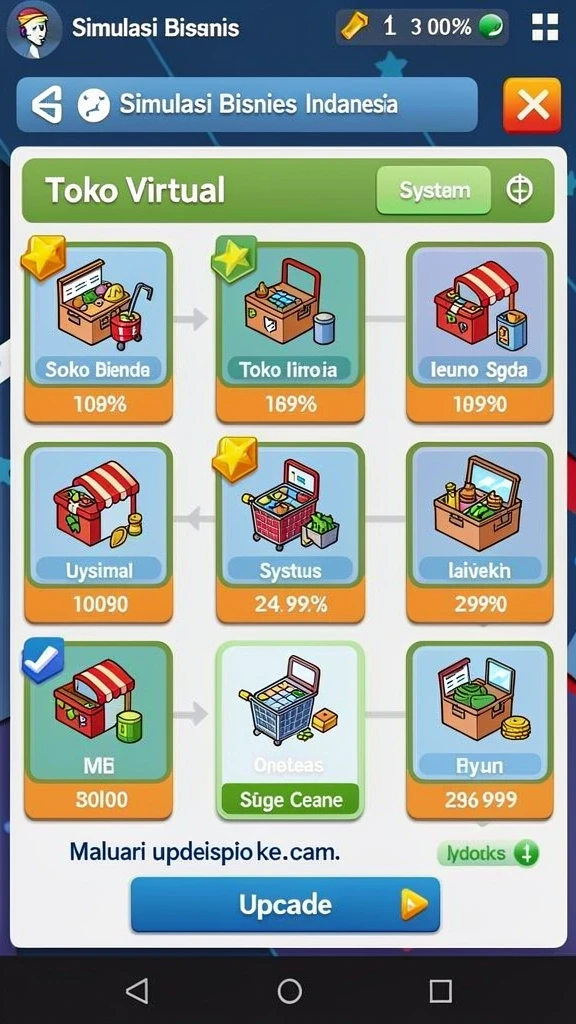Select the Süge Ceane cart card

pyautogui.click(x=290, y=730)
